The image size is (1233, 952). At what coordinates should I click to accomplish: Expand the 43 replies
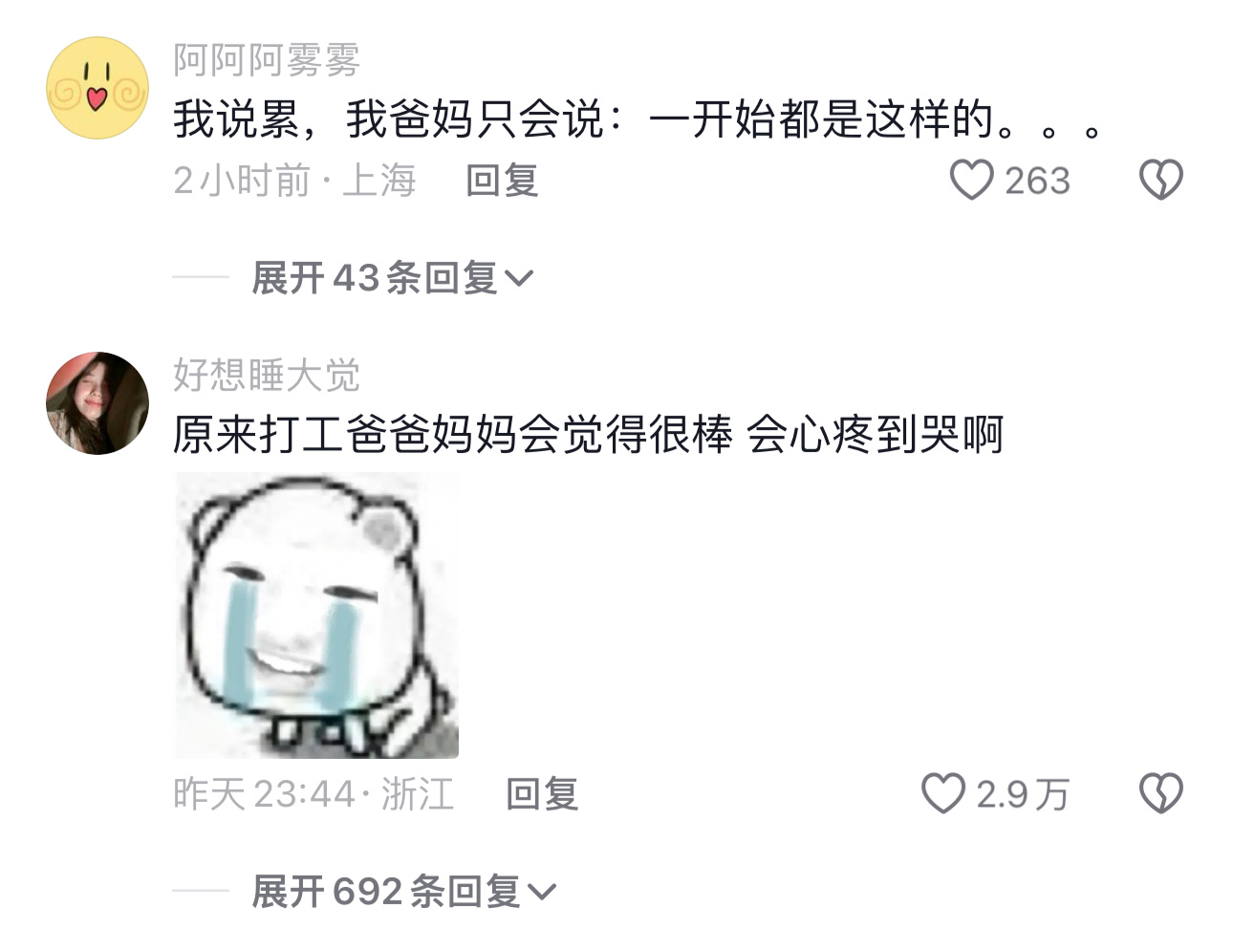tap(391, 278)
